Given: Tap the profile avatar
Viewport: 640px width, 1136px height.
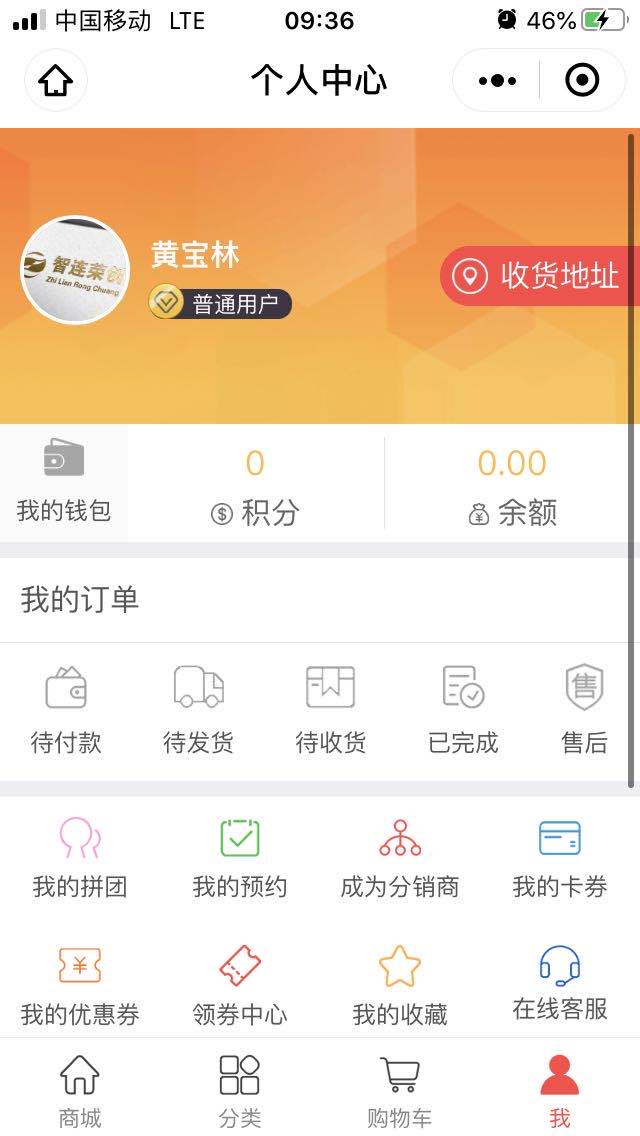Looking at the screenshot, I should (75, 270).
